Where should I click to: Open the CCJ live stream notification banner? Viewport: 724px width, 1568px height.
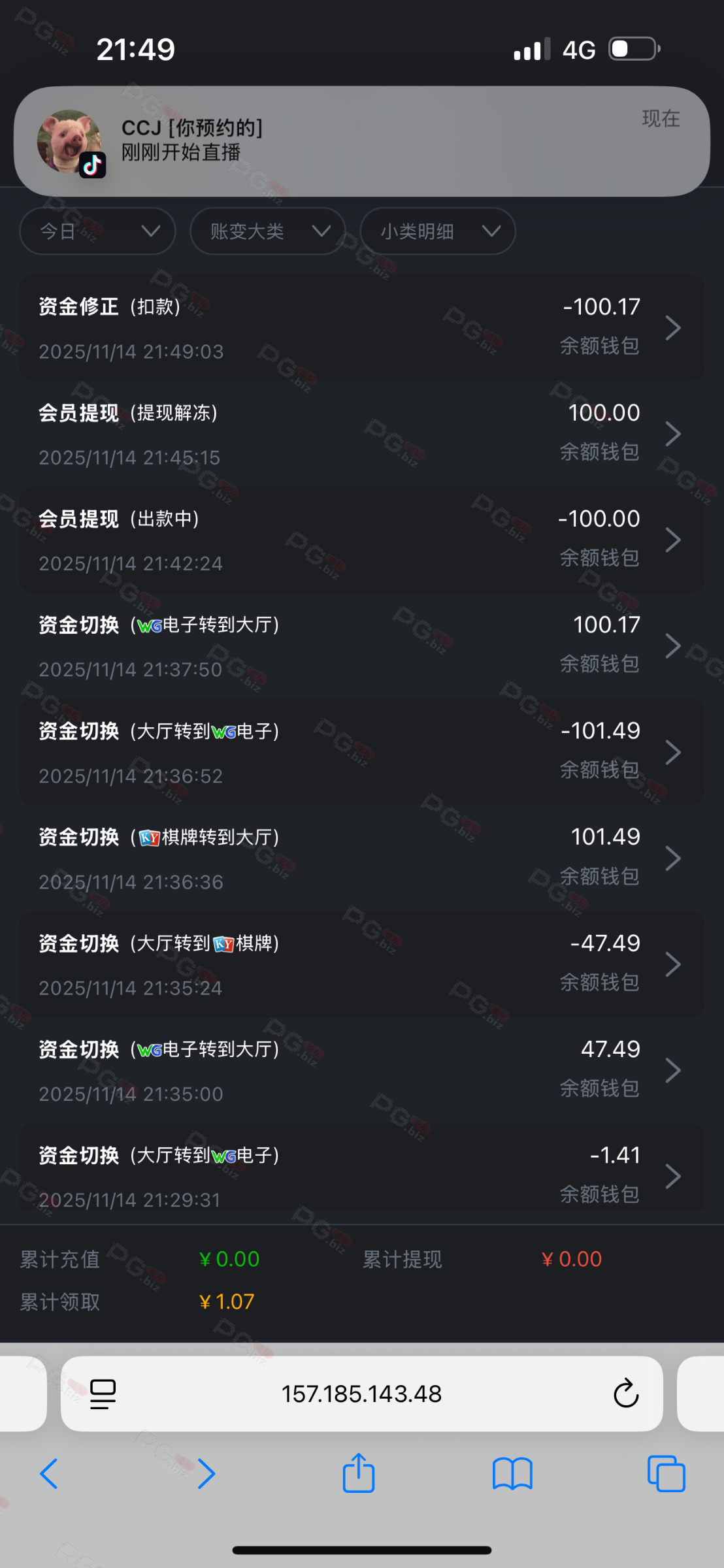(x=361, y=141)
